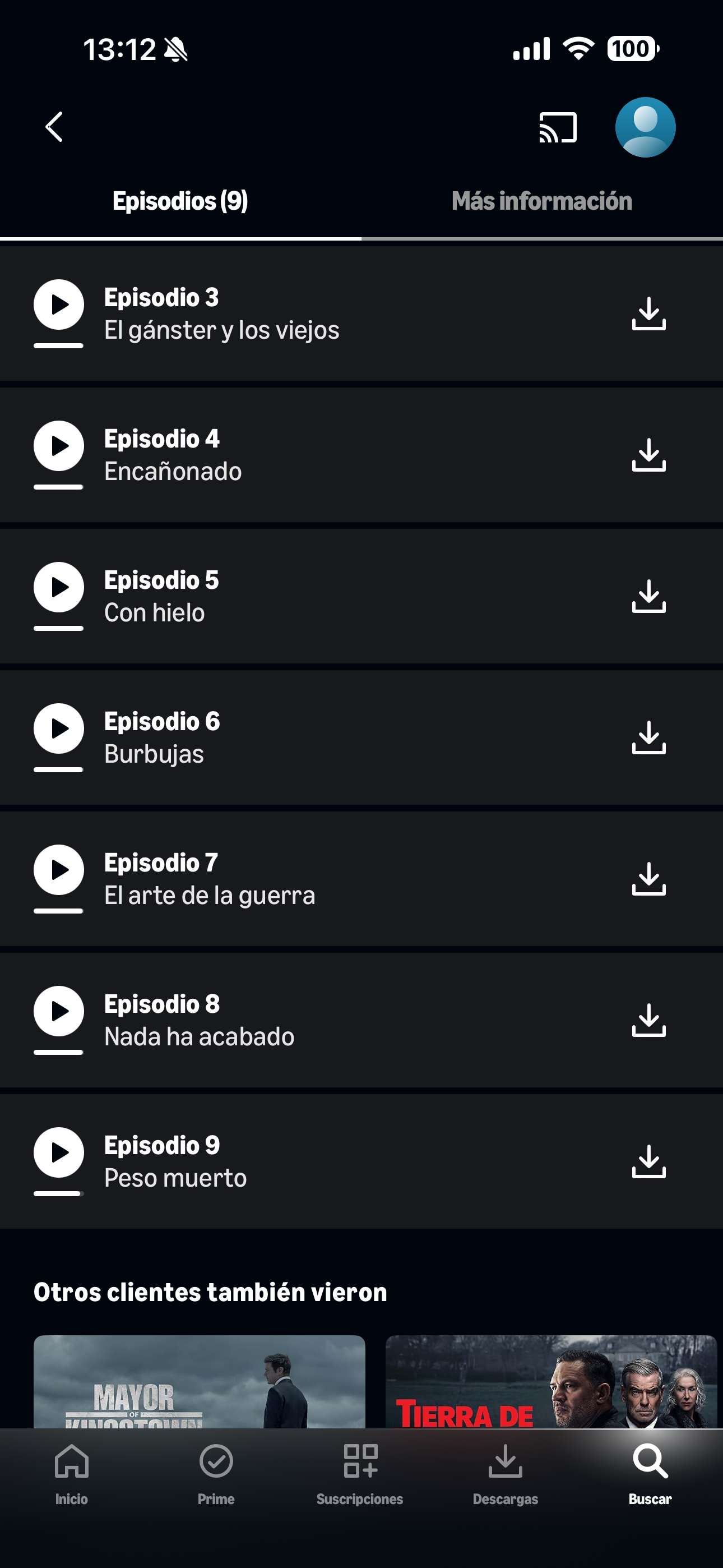
Task: Play Episodio 6 Burbujas
Action: [x=59, y=728]
